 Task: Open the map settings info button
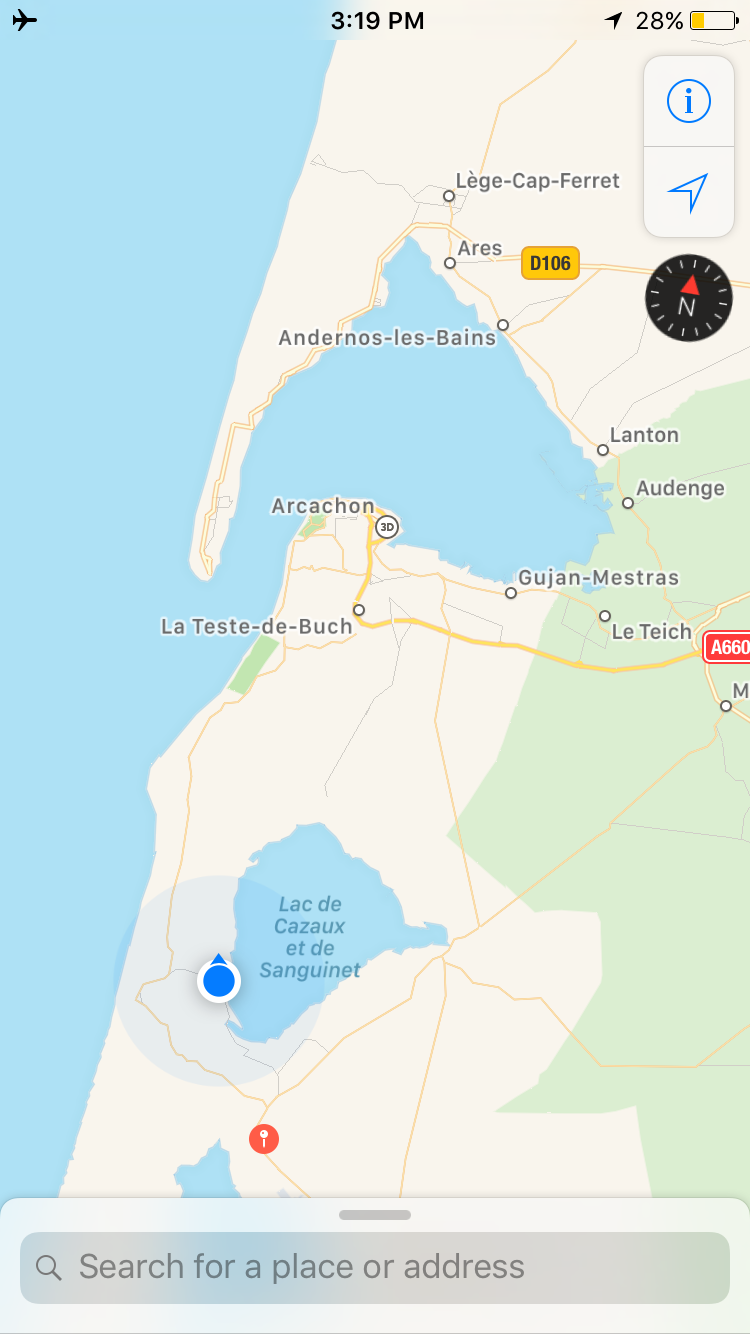(x=688, y=101)
